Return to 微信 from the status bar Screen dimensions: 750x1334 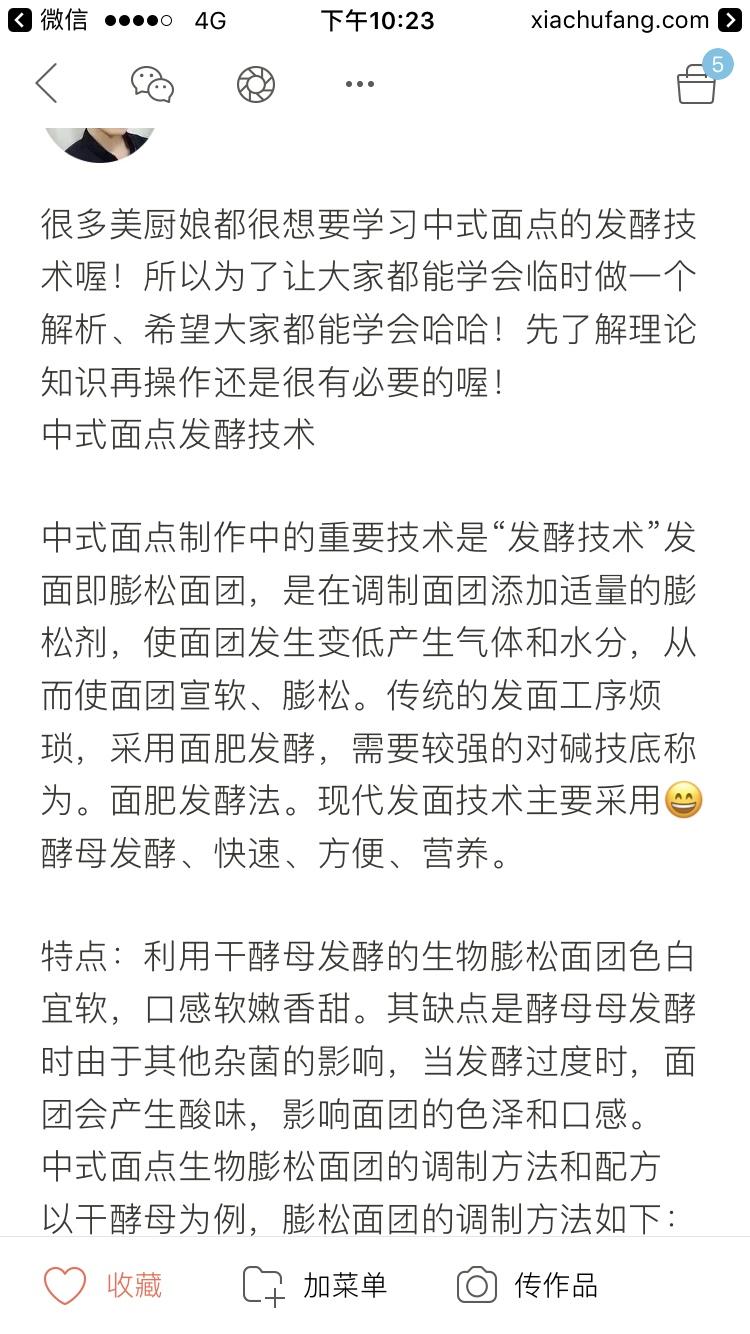click(48, 20)
